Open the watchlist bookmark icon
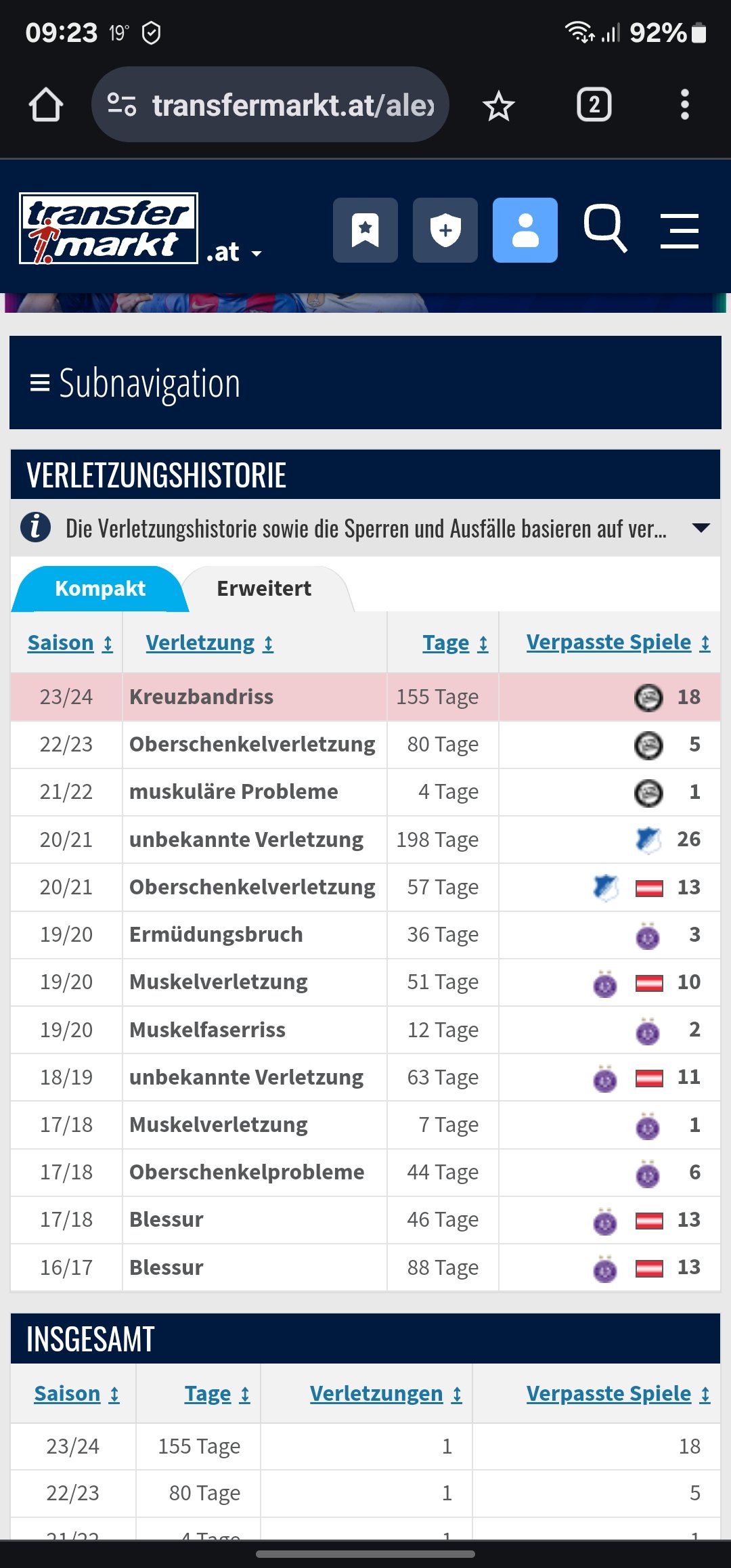 (x=365, y=230)
